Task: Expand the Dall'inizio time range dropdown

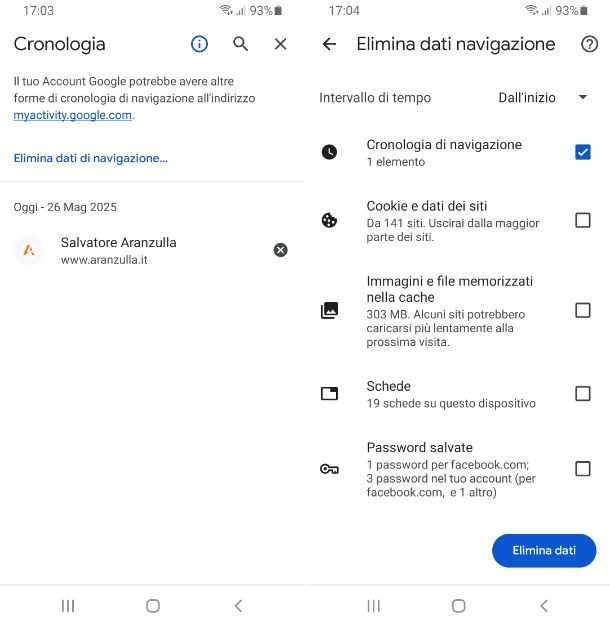Action: [x=543, y=97]
